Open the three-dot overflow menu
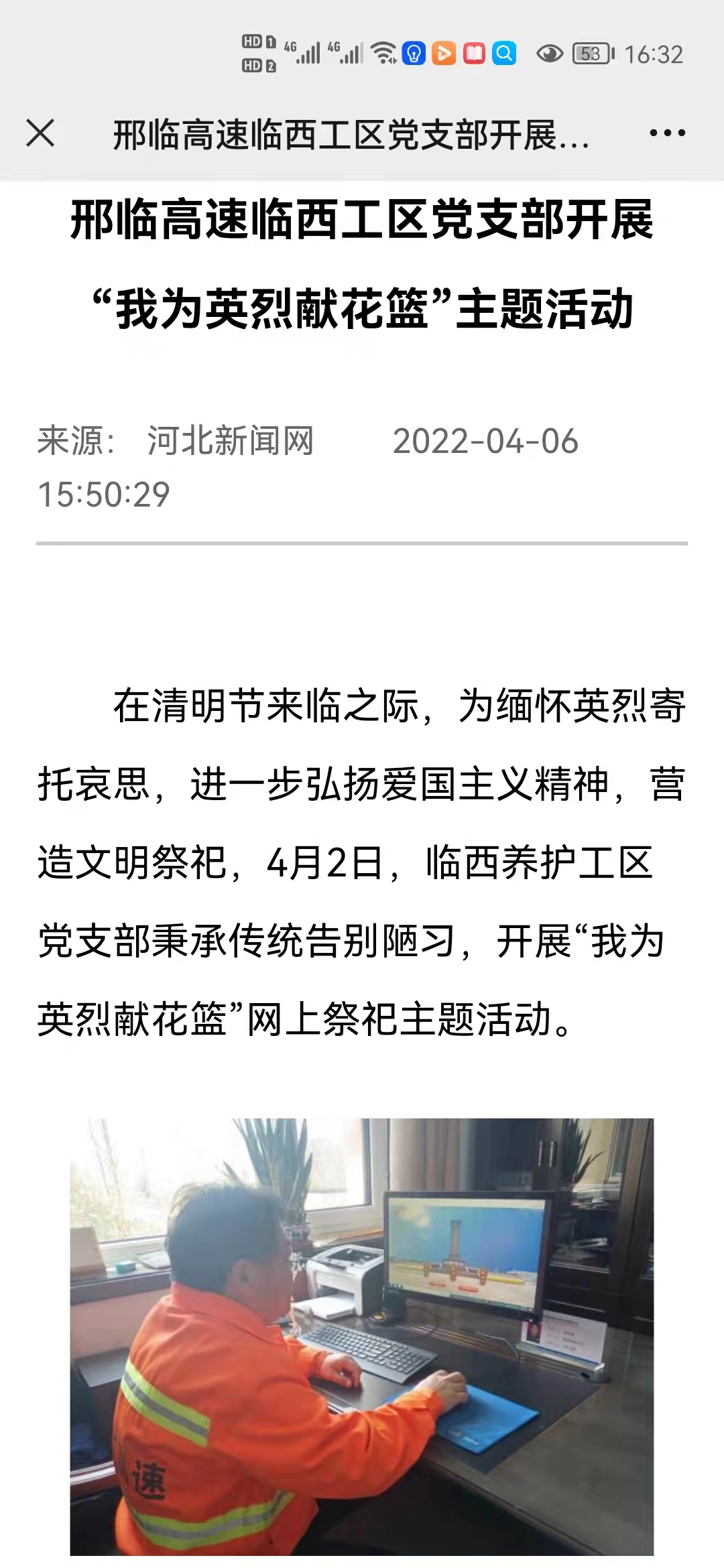Image resolution: width=724 pixels, height=1568 pixels. pyautogui.click(x=667, y=133)
